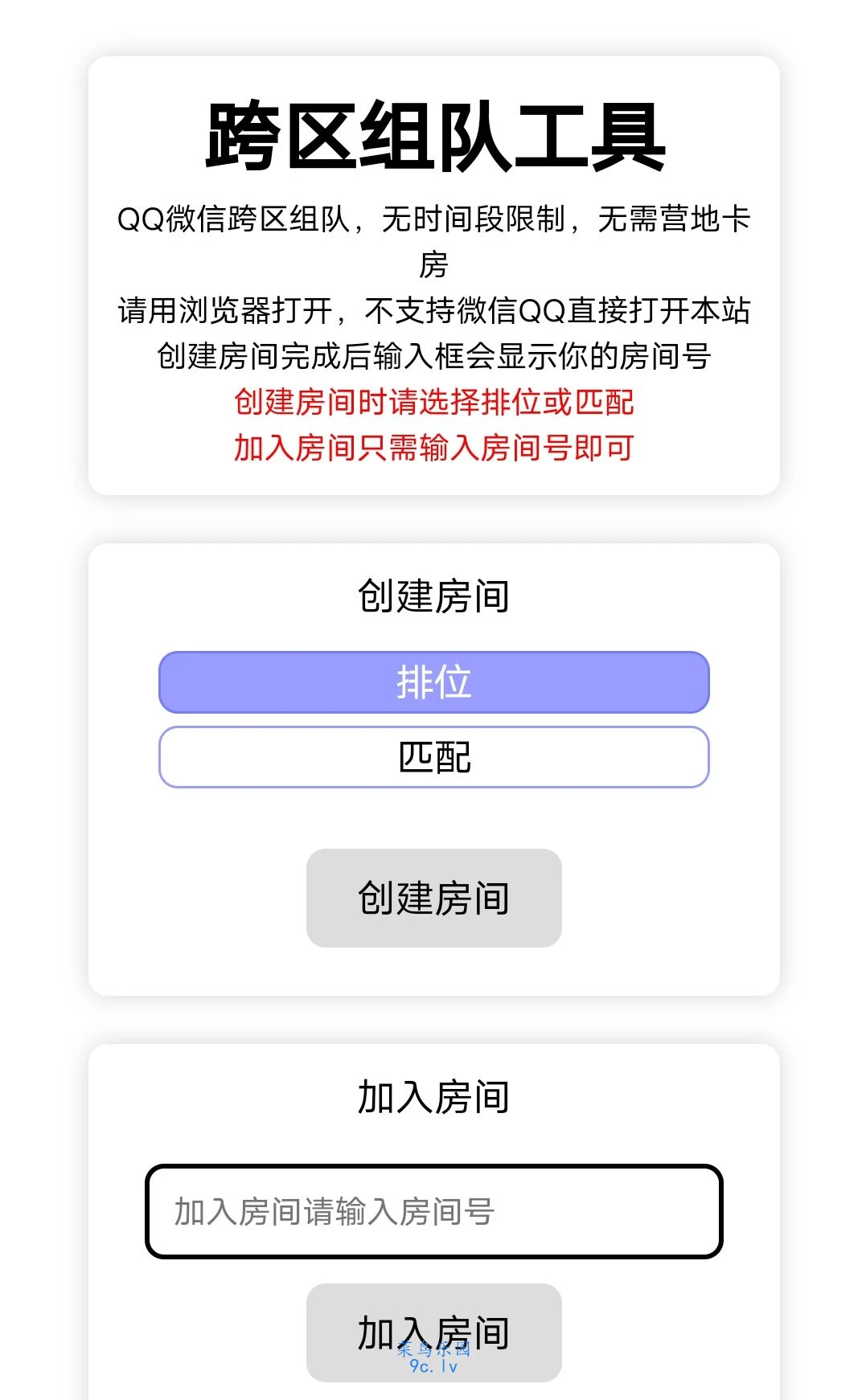Focus the 加入房间请输入房间号 input field

[433, 1211]
